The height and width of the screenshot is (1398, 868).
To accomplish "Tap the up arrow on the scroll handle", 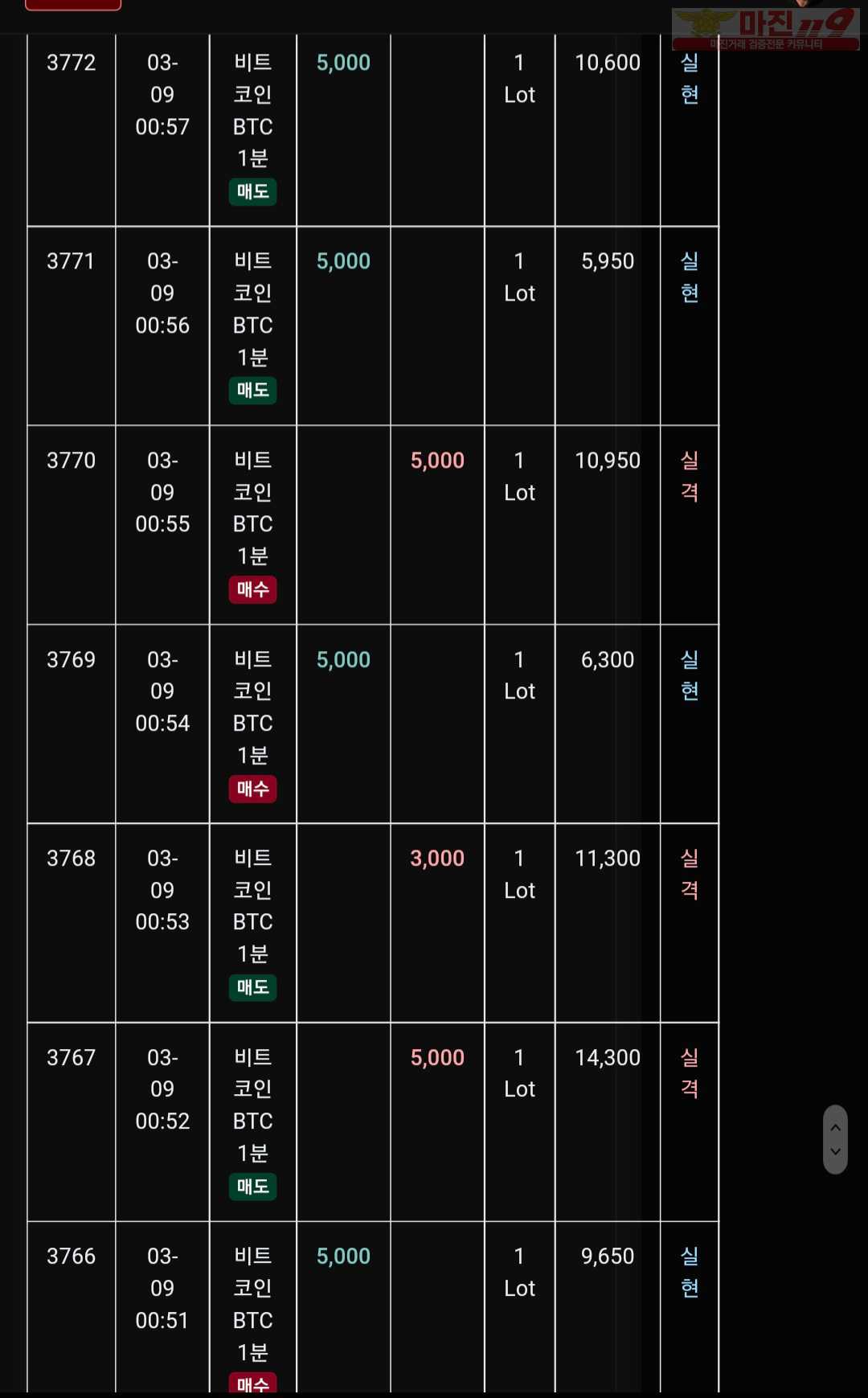I will [835, 1128].
